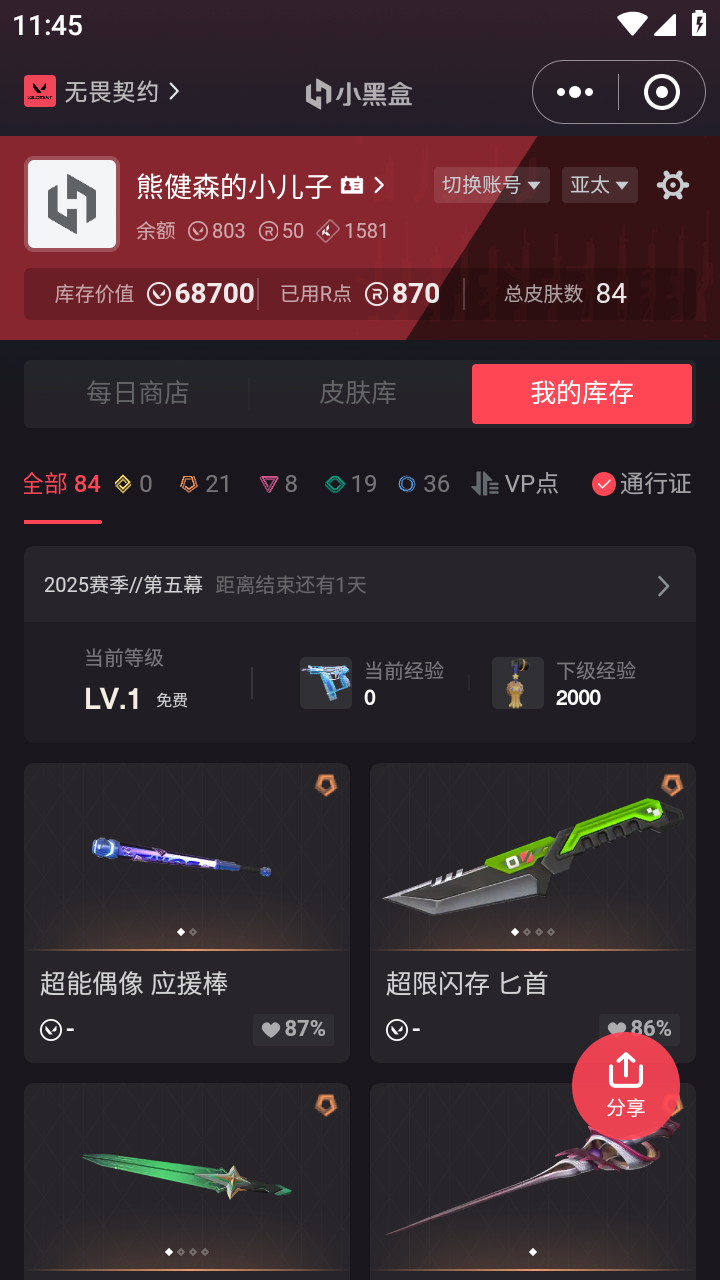Open the mini program overflow menu
The width and height of the screenshot is (720, 1280).
point(575,92)
